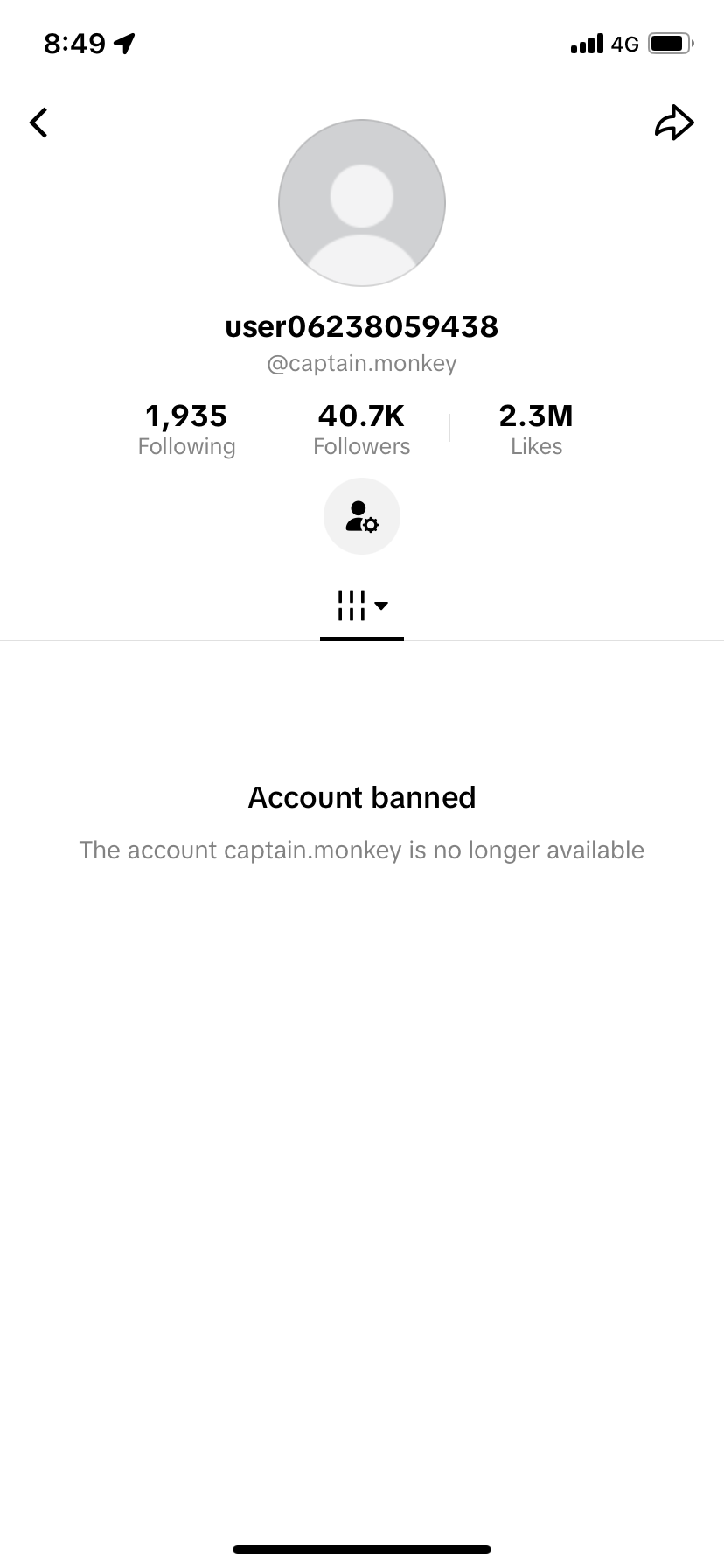Screen dimensions: 724x1568
Task: Open the videos grid tab dropdown
Action: coord(362,605)
